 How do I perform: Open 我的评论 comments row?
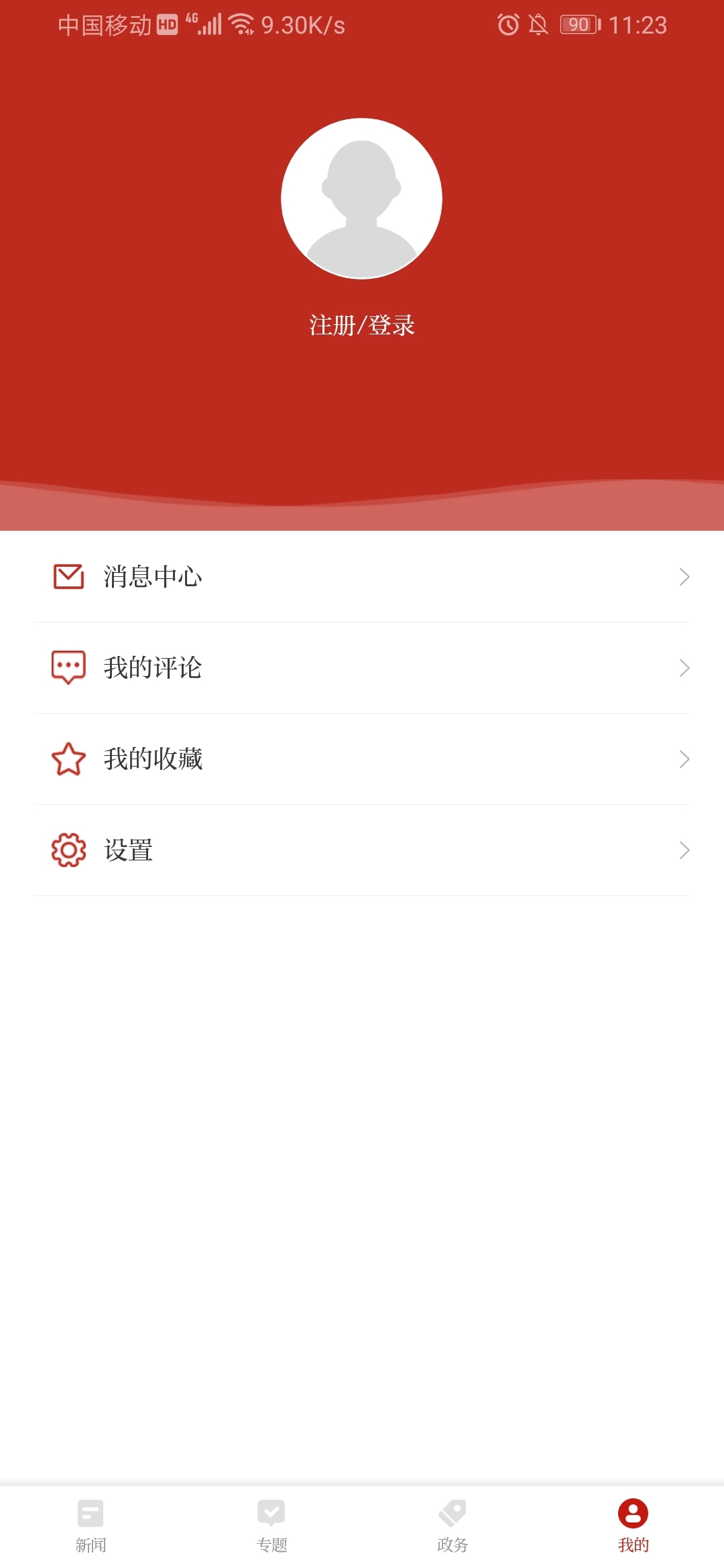click(362, 668)
